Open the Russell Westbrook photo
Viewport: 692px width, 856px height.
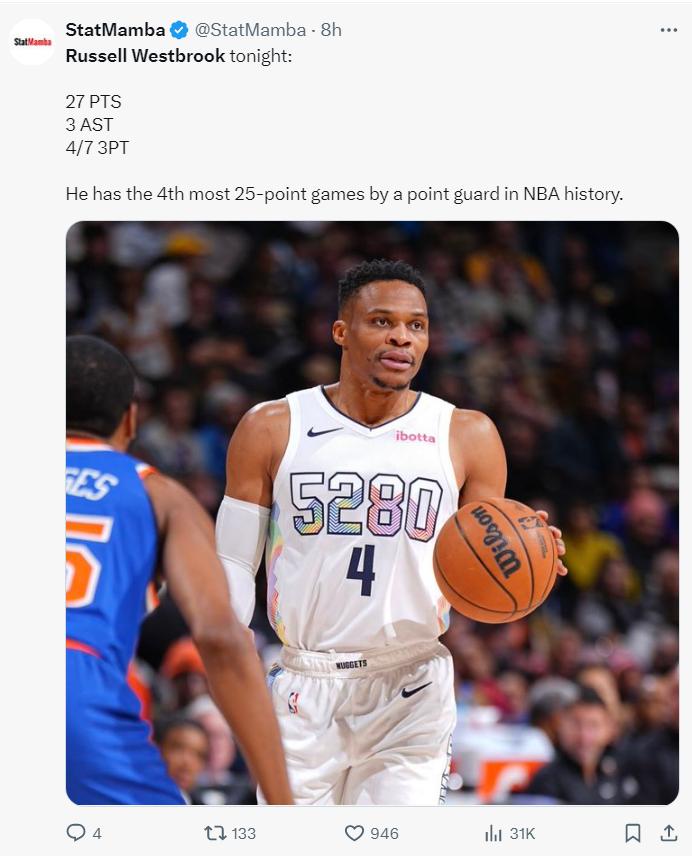click(372, 512)
